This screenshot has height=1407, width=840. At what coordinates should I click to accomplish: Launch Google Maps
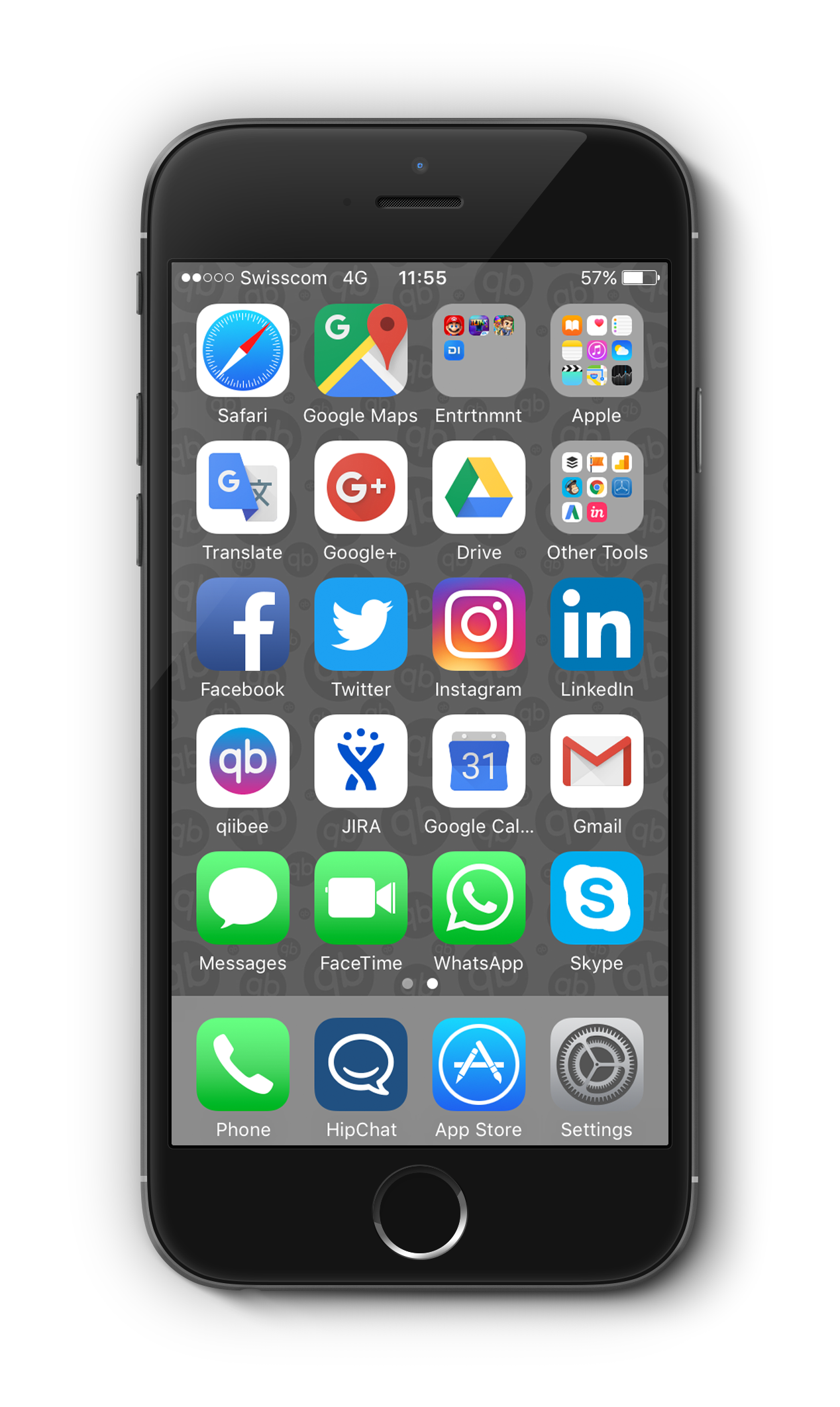pos(360,350)
